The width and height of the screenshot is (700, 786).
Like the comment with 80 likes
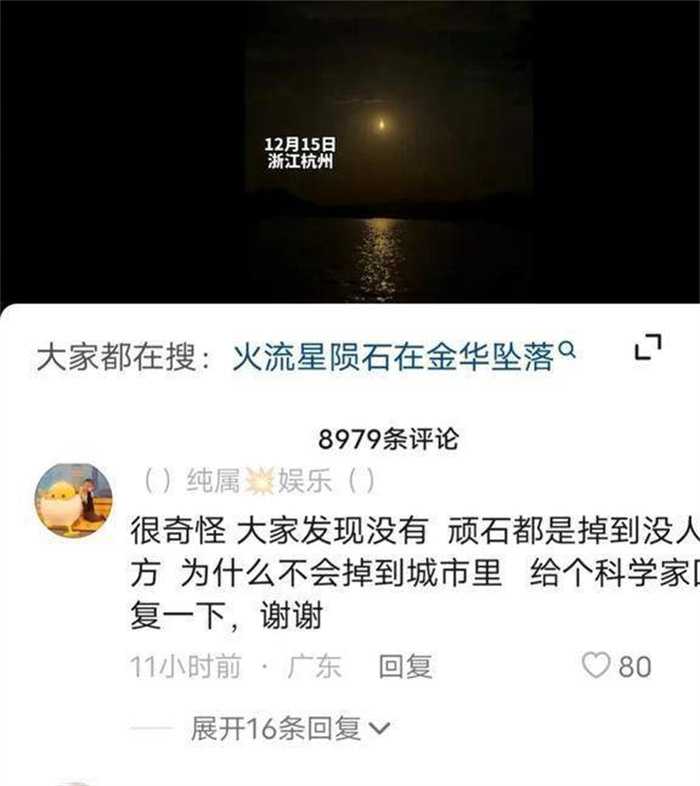[597, 666]
